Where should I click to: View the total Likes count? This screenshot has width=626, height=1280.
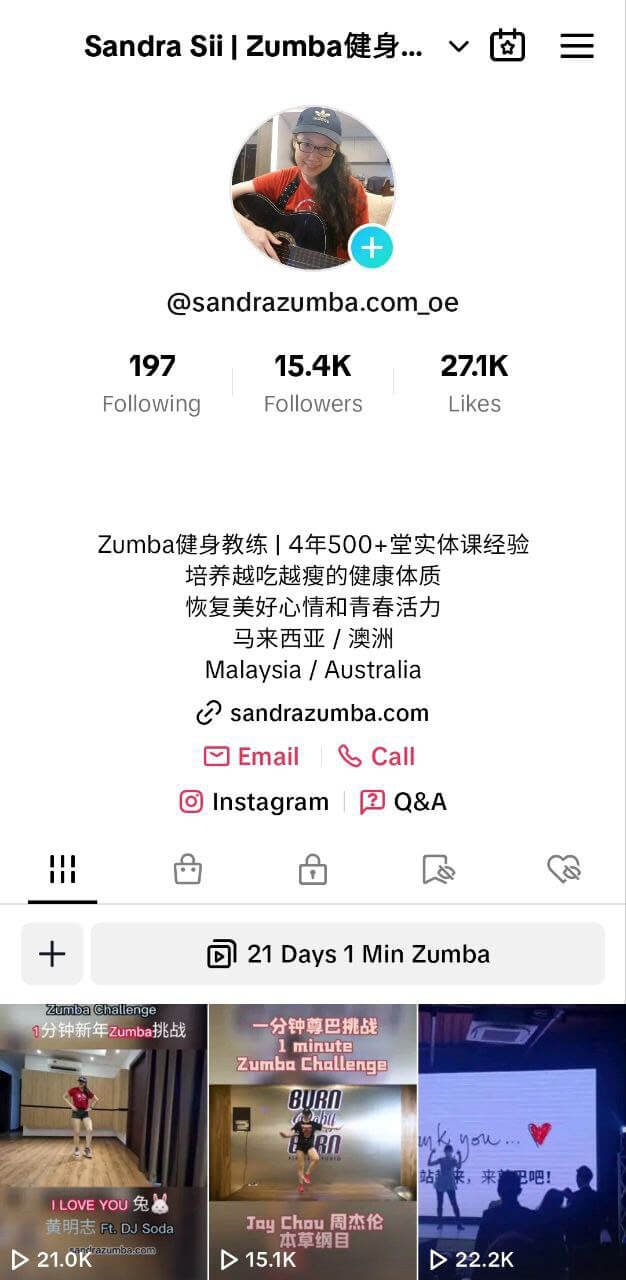point(474,383)
